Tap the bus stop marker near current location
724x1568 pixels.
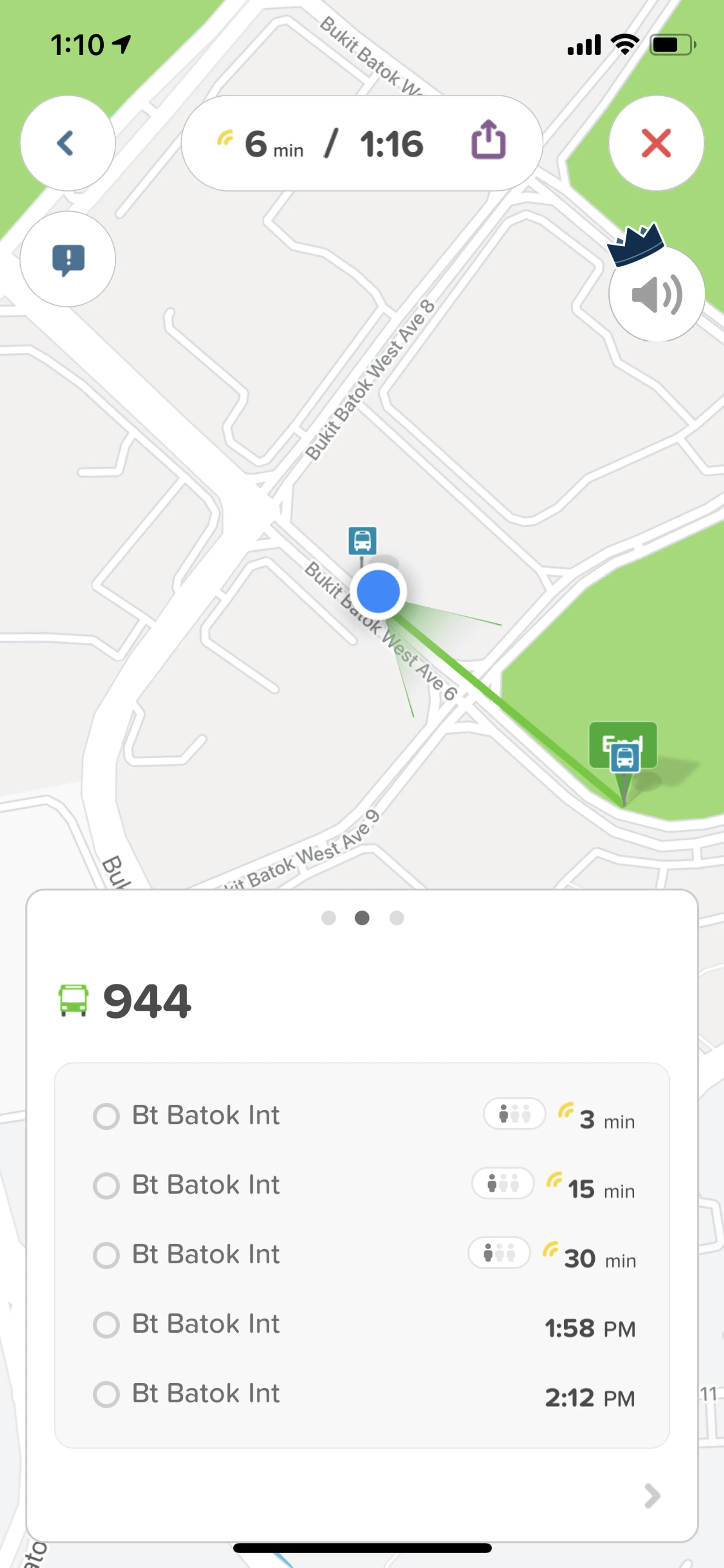tap(362, 541)
